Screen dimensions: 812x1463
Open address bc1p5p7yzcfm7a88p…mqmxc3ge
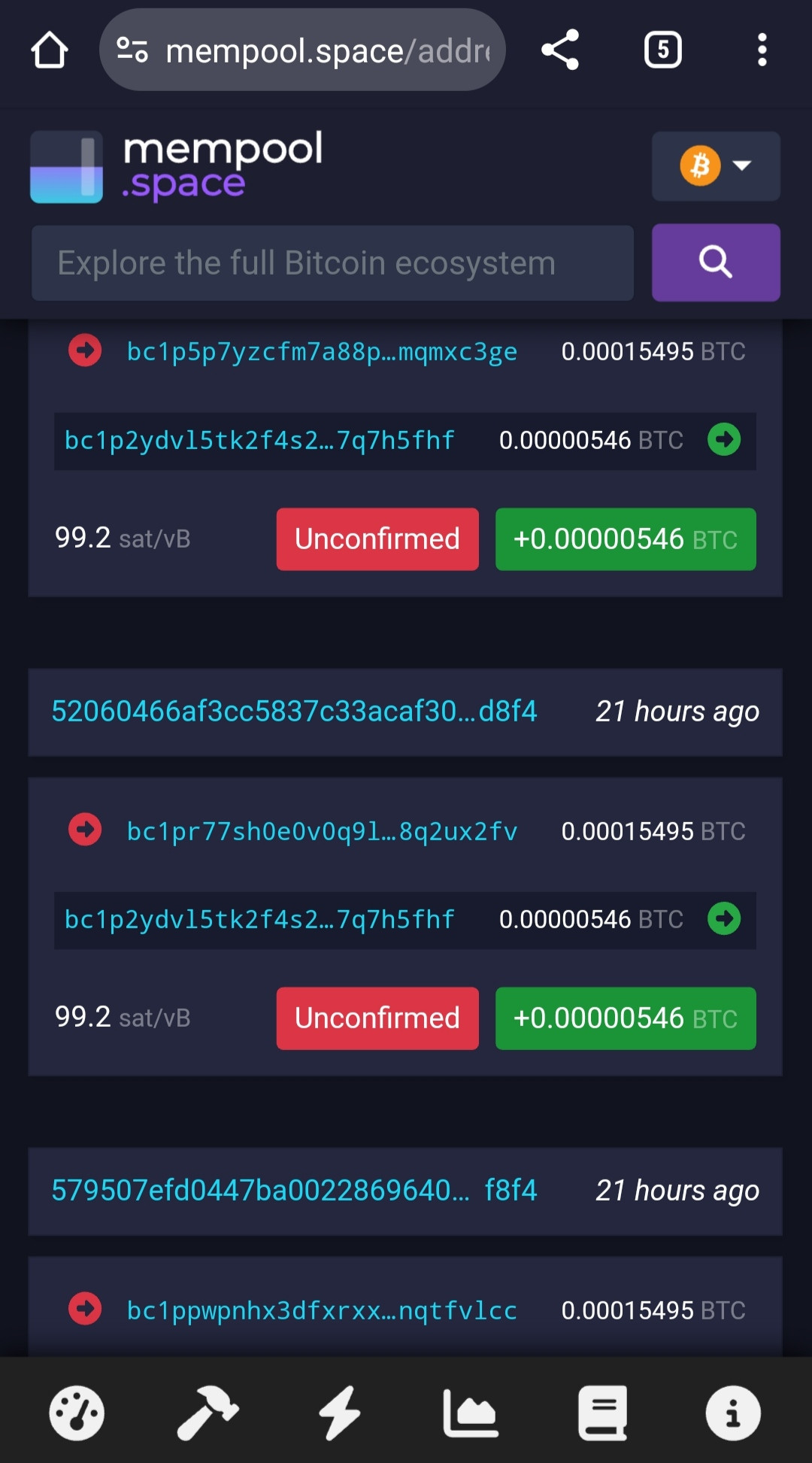(322, 351)
